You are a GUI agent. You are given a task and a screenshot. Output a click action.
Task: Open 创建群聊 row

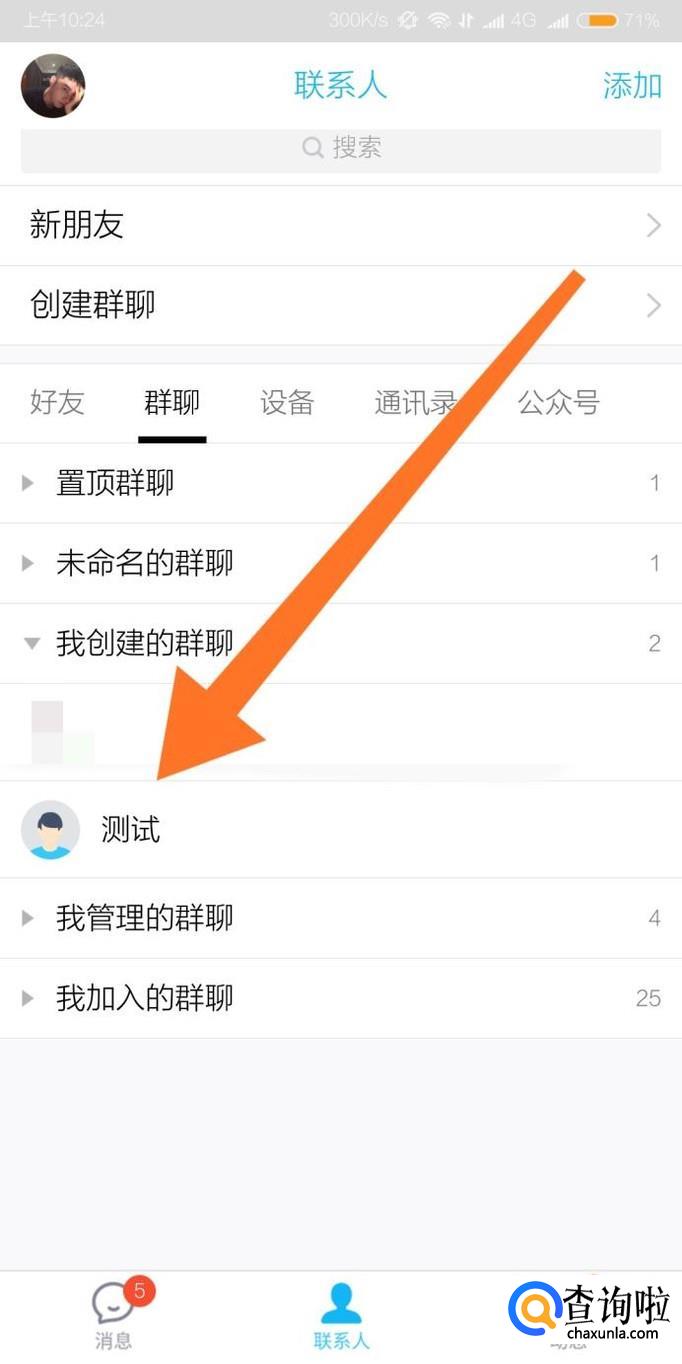(x=341, y=305)
